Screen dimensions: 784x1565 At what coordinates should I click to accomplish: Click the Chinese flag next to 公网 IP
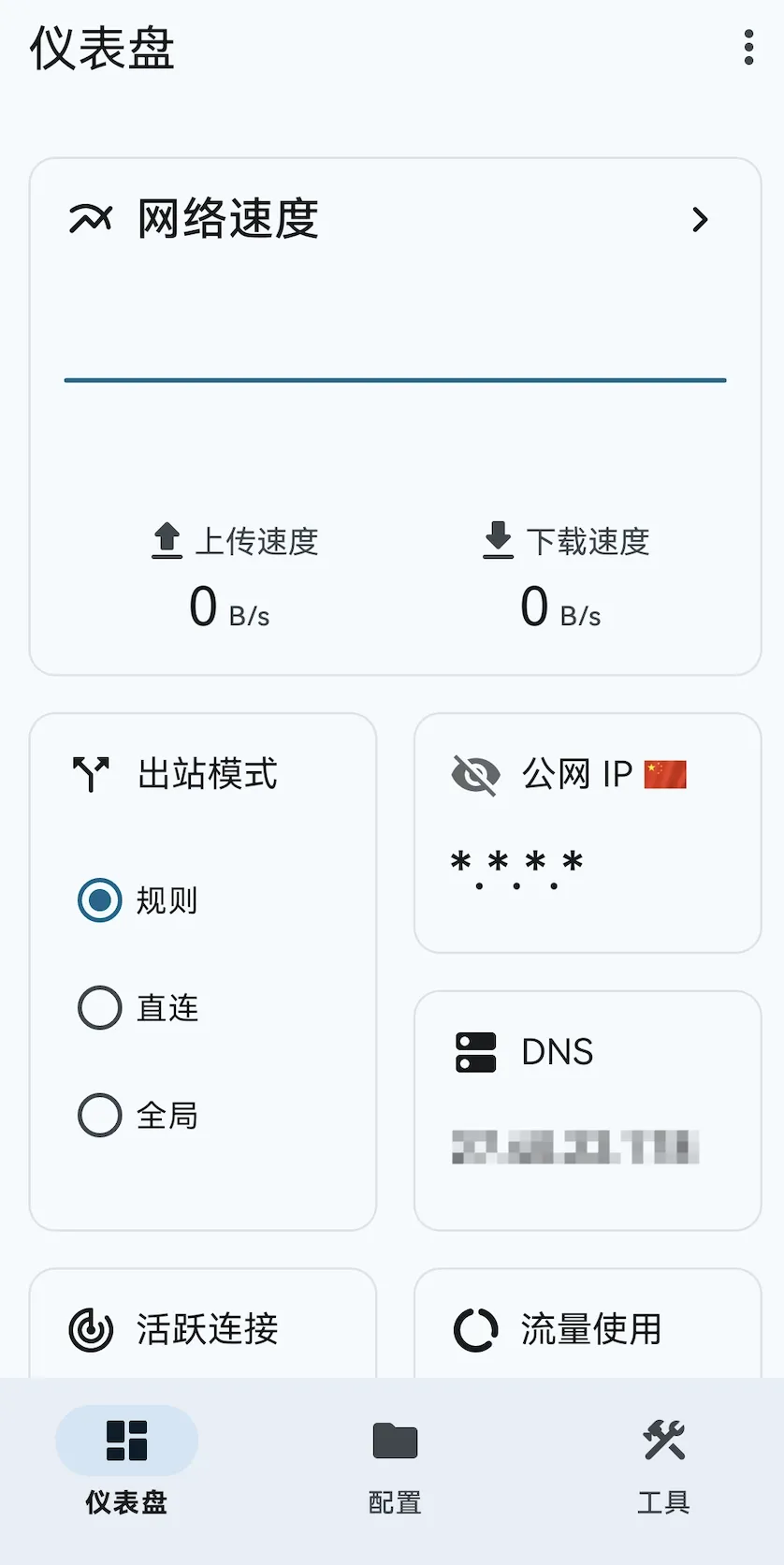pyautogui.click(x=665, y=773)
